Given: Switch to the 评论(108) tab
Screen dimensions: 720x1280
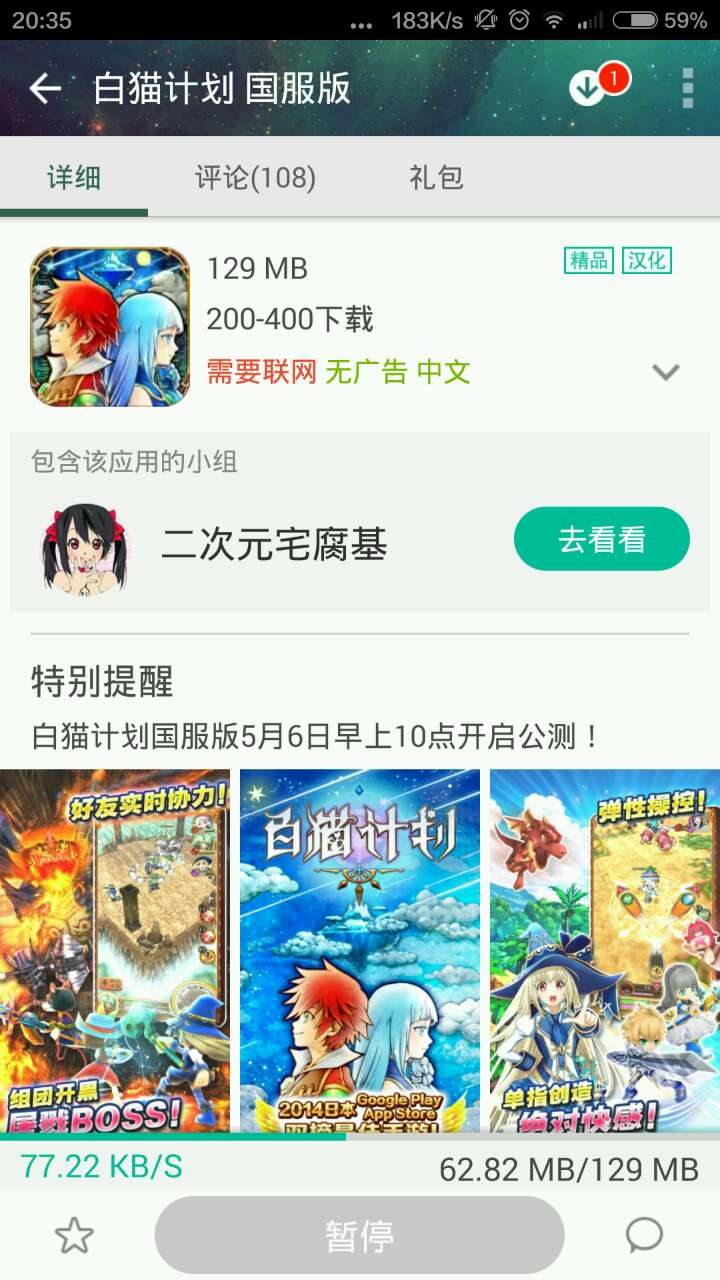Looking at the screenshot, I should [255, 178].
